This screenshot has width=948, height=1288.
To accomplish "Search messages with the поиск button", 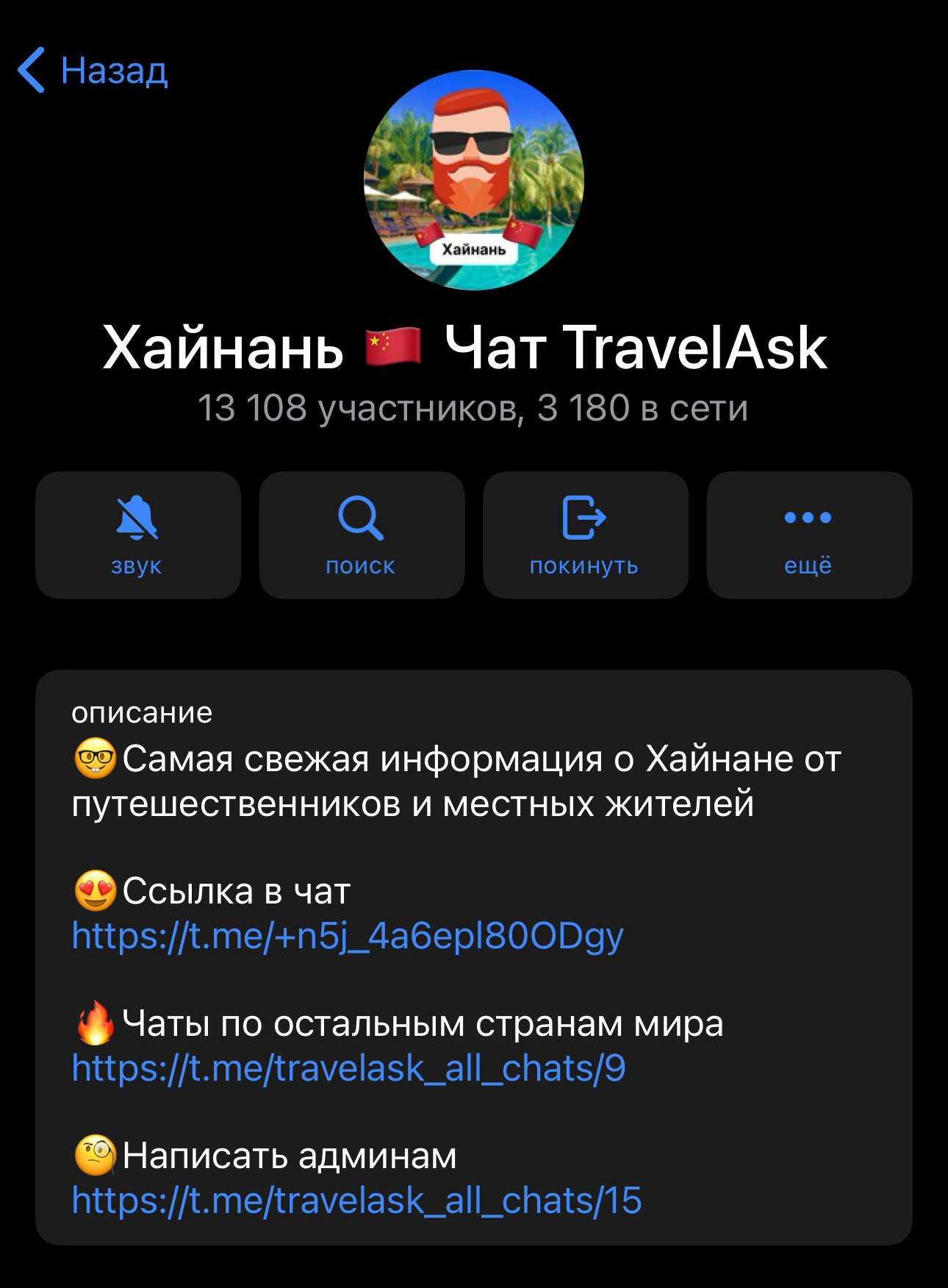I will pos(362,535).
